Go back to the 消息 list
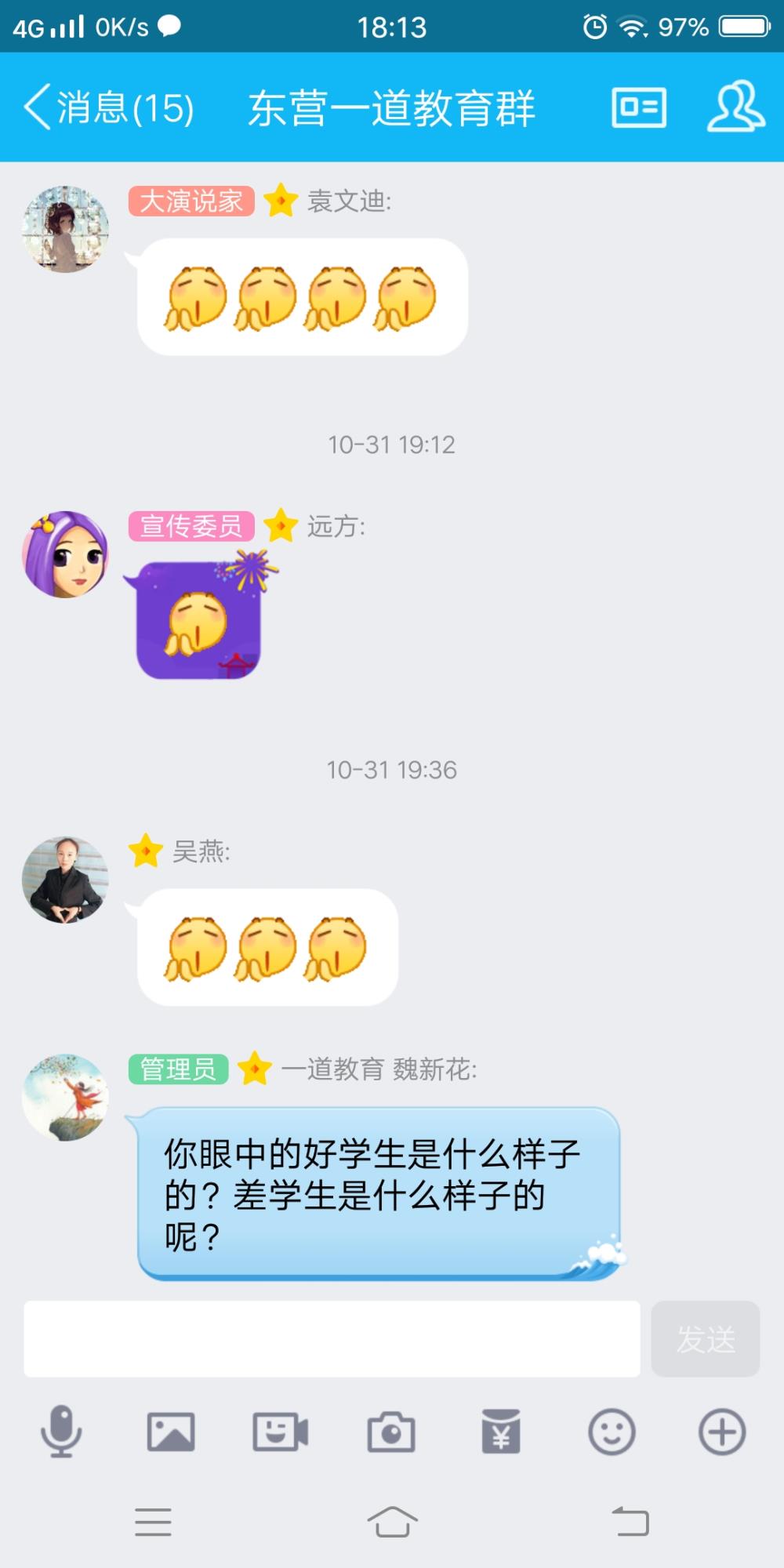 pyautogui.click(x=109, y=107)
